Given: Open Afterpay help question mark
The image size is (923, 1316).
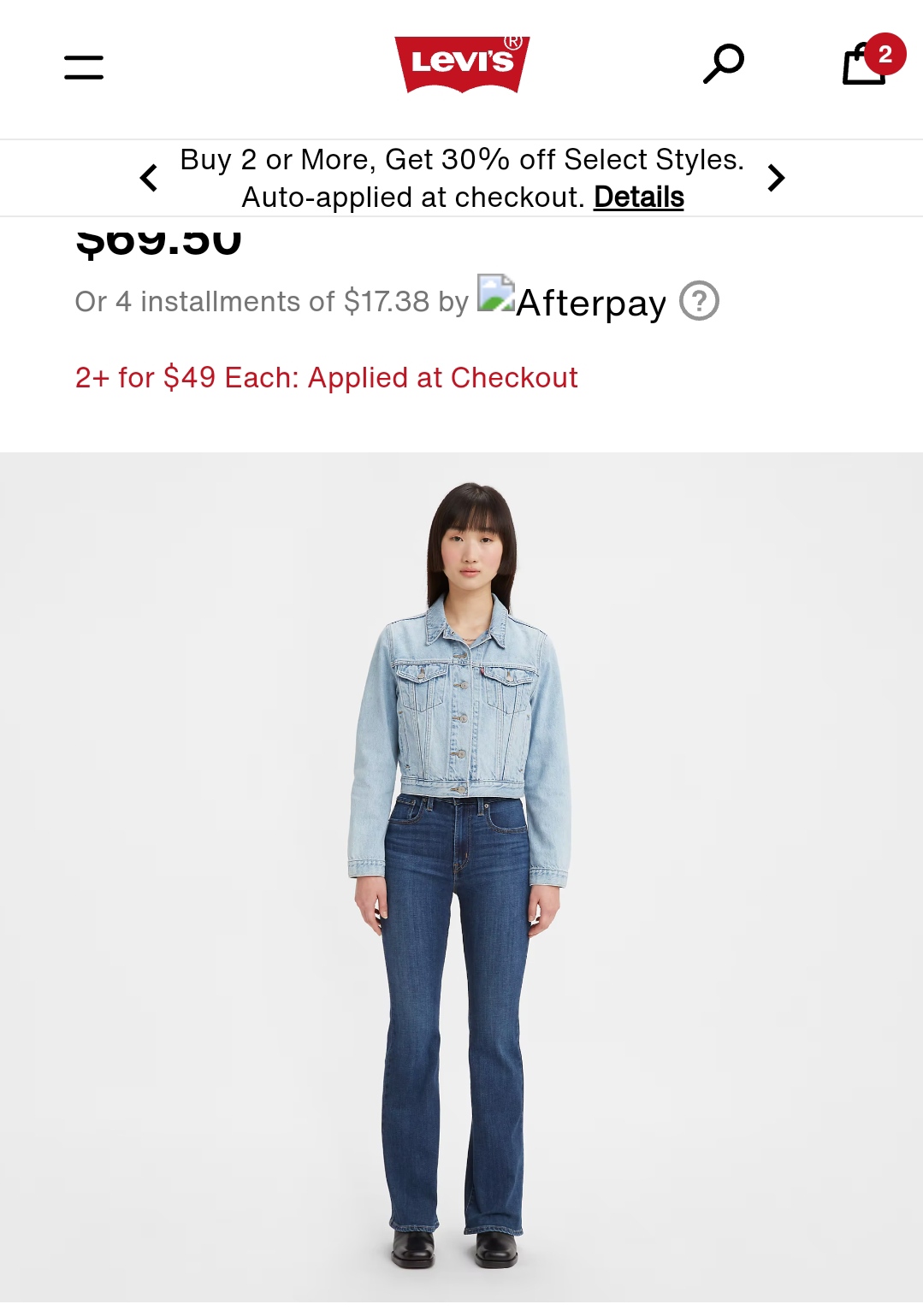Looking at the screenshot, I should [699, 301].
